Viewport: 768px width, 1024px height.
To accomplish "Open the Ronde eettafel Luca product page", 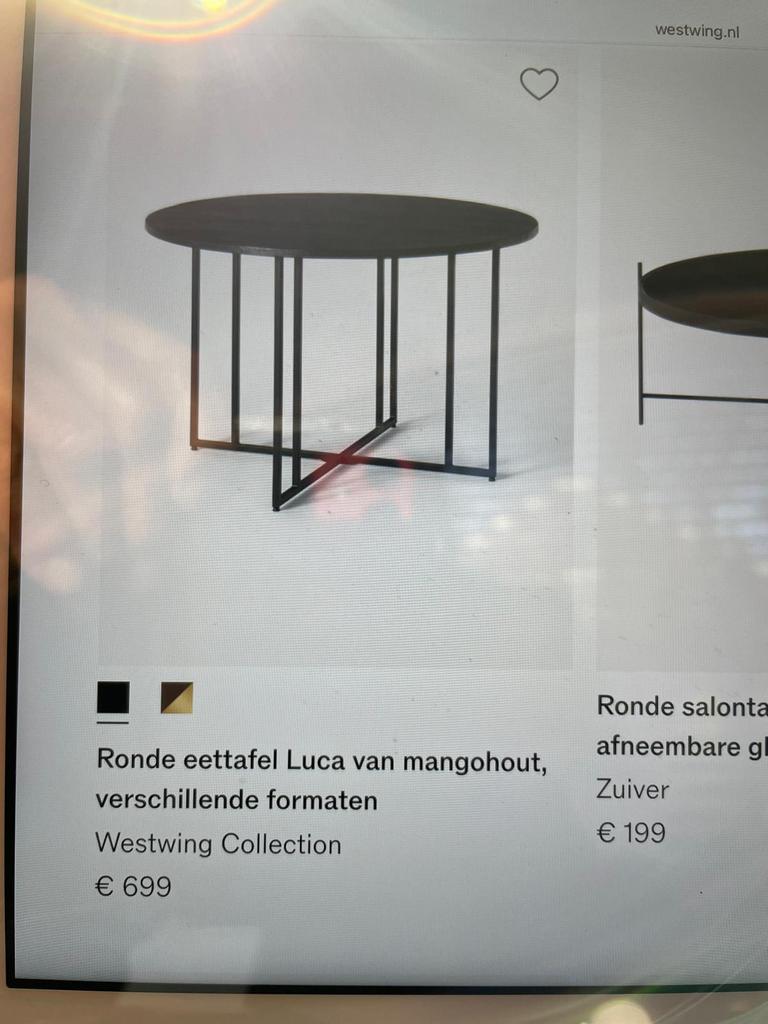I will tap(320, 762).
